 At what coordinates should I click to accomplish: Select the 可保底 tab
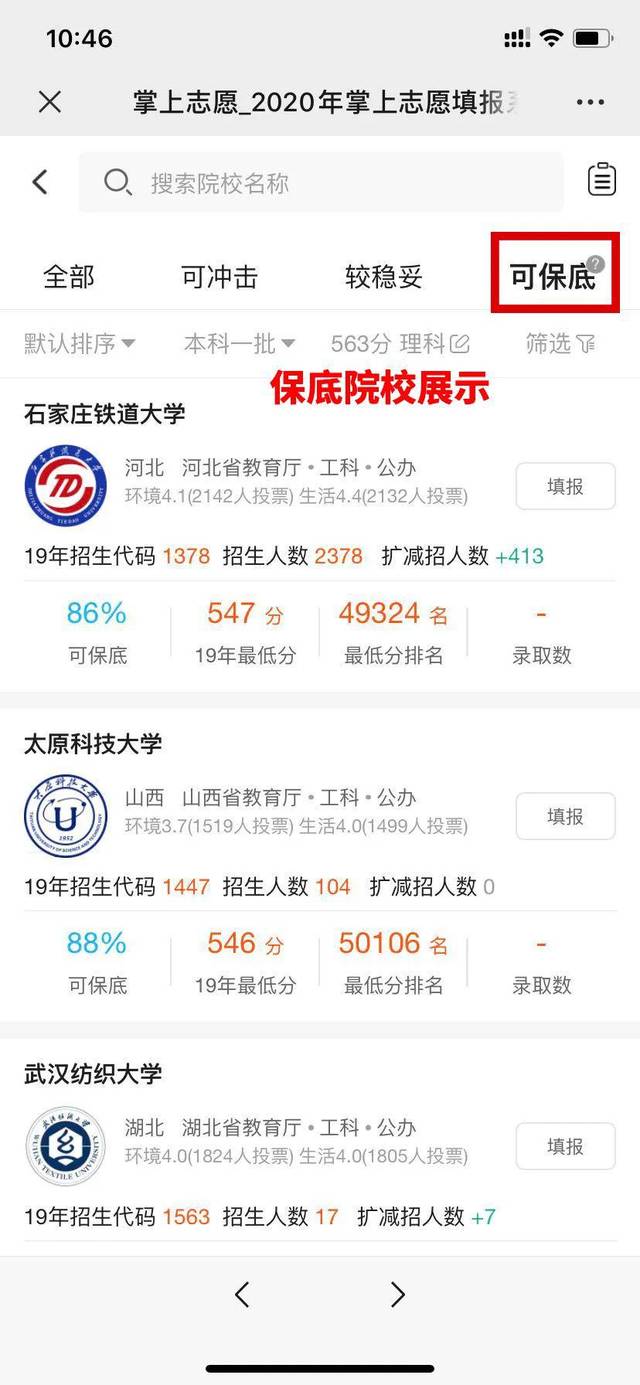(x=553, y=276)
